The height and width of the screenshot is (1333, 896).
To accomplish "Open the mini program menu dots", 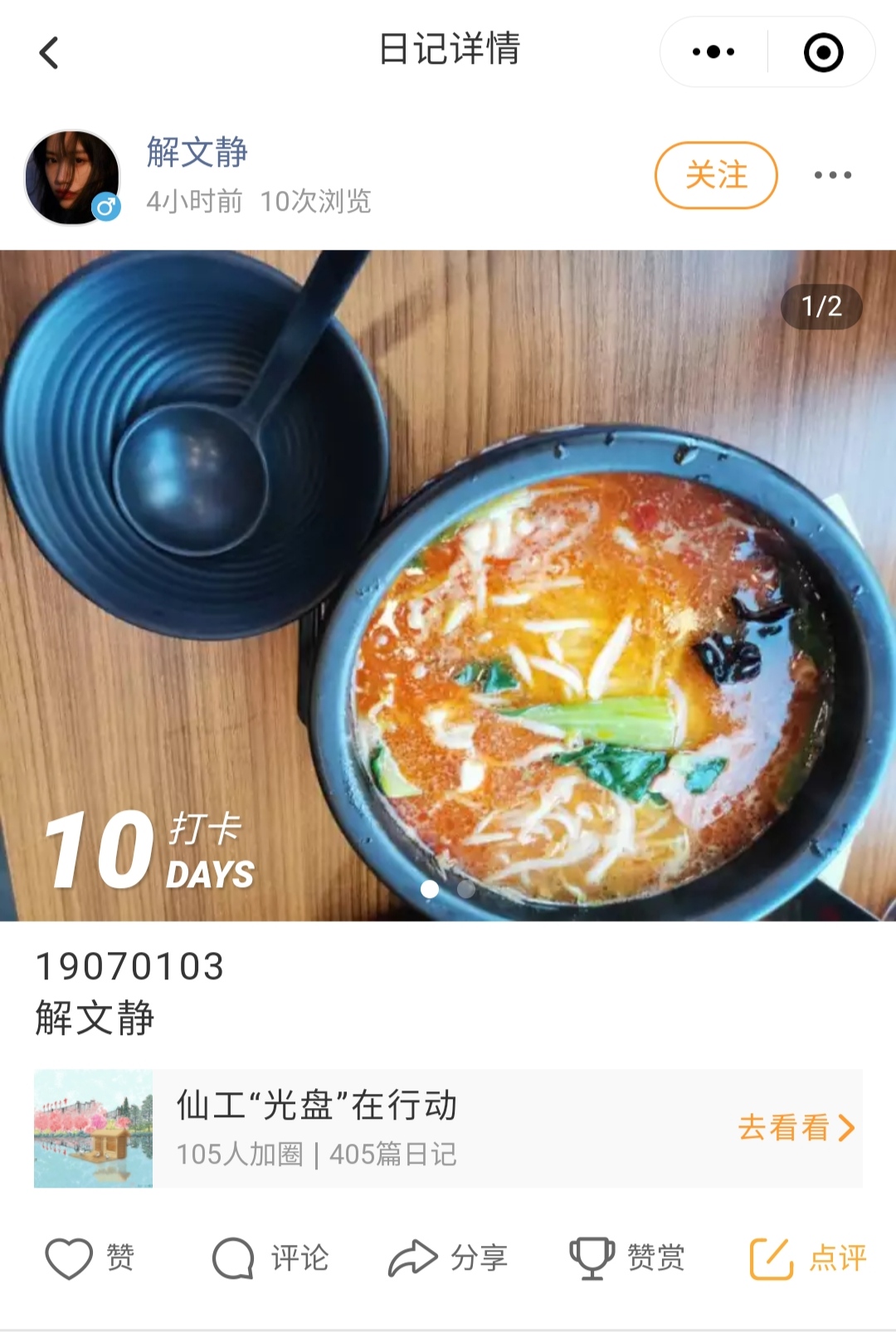I will [x=713, y=52].
